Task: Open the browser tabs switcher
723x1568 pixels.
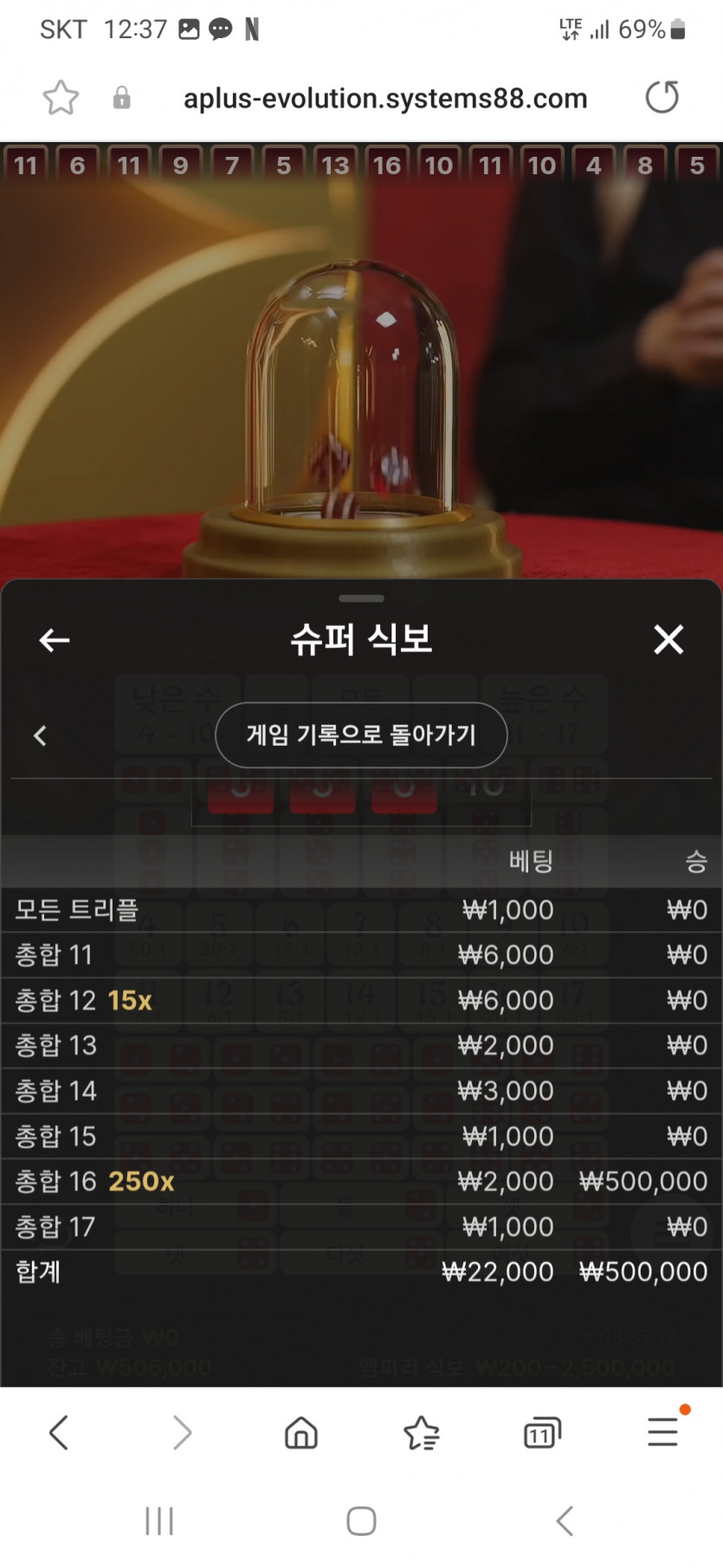Action: [x=542, y=1433]
